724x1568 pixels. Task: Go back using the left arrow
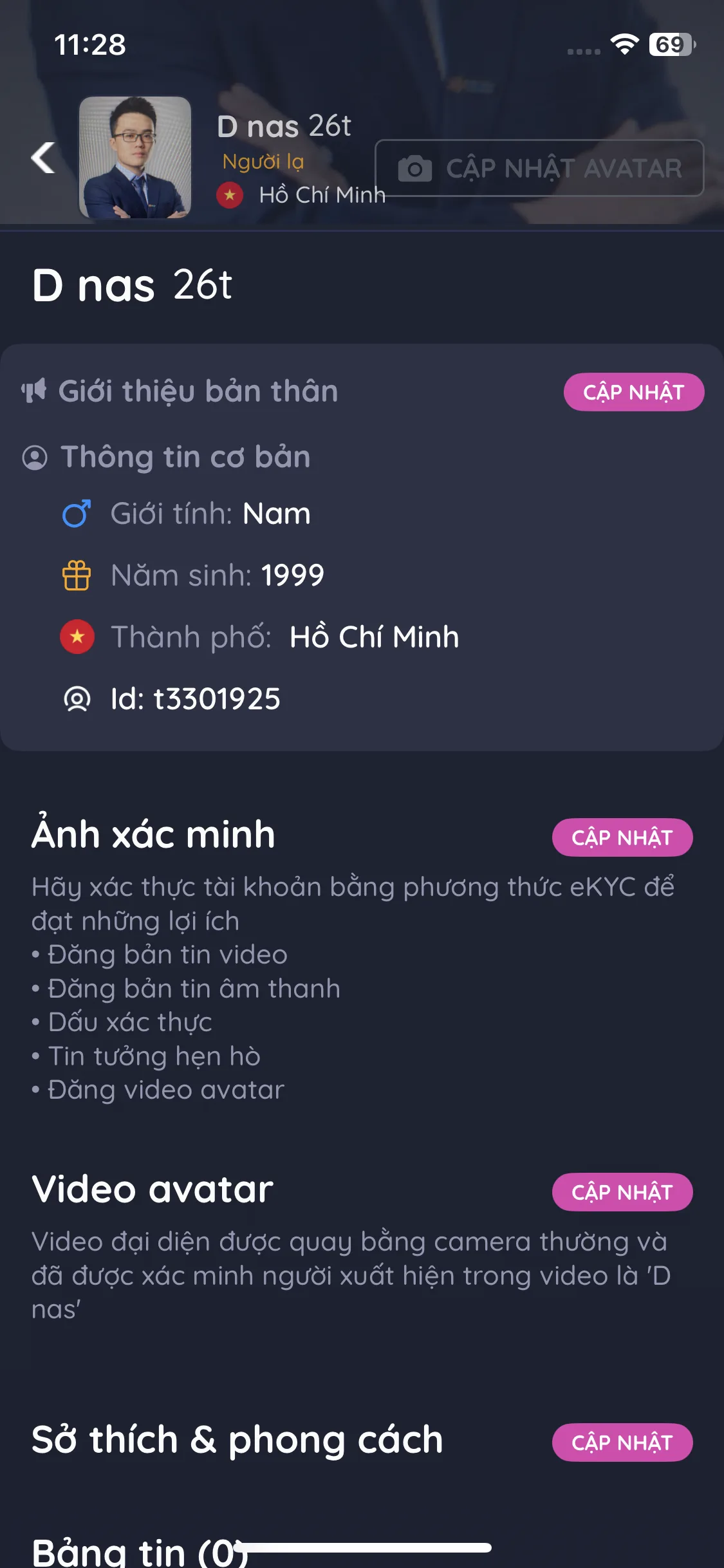coord(43,158)
